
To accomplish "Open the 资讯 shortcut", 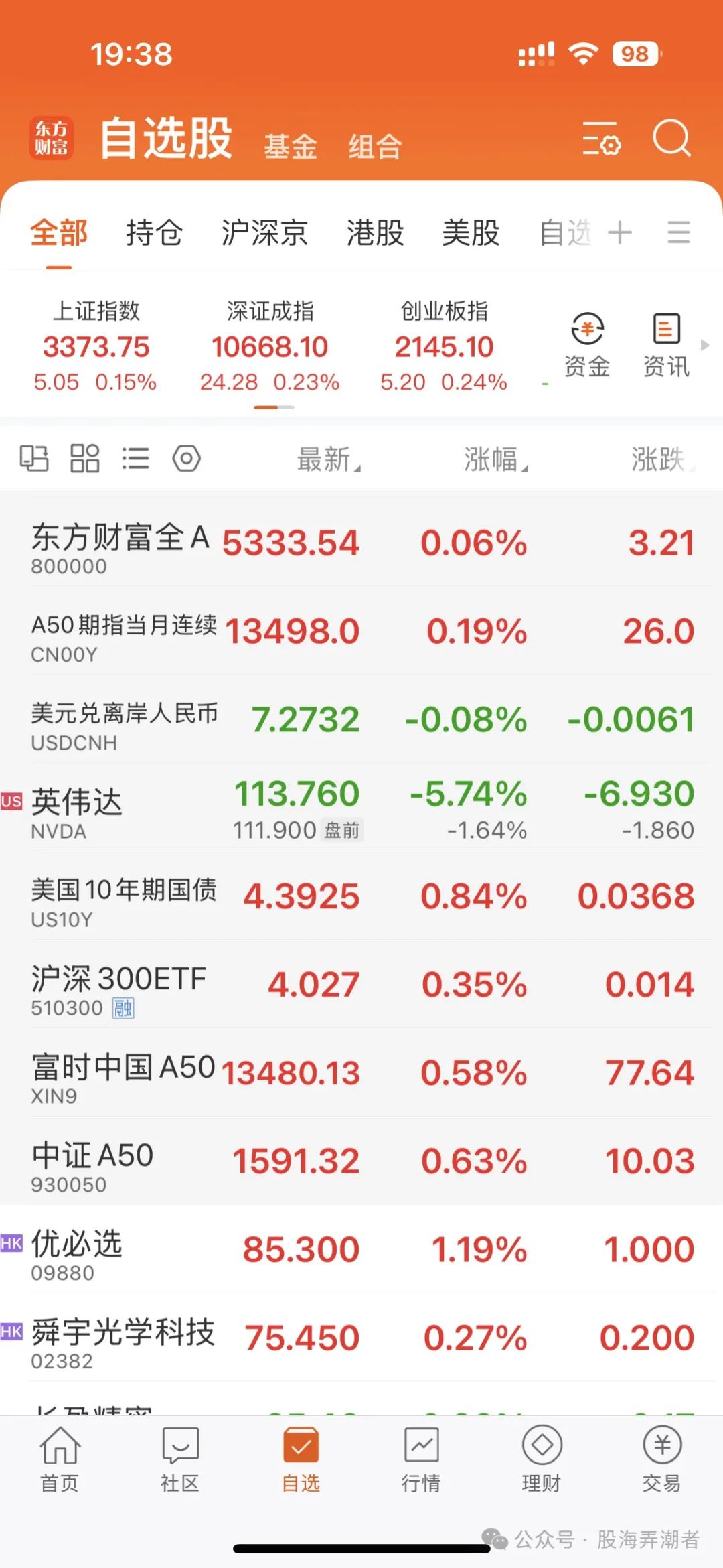I will click(666, 345).
